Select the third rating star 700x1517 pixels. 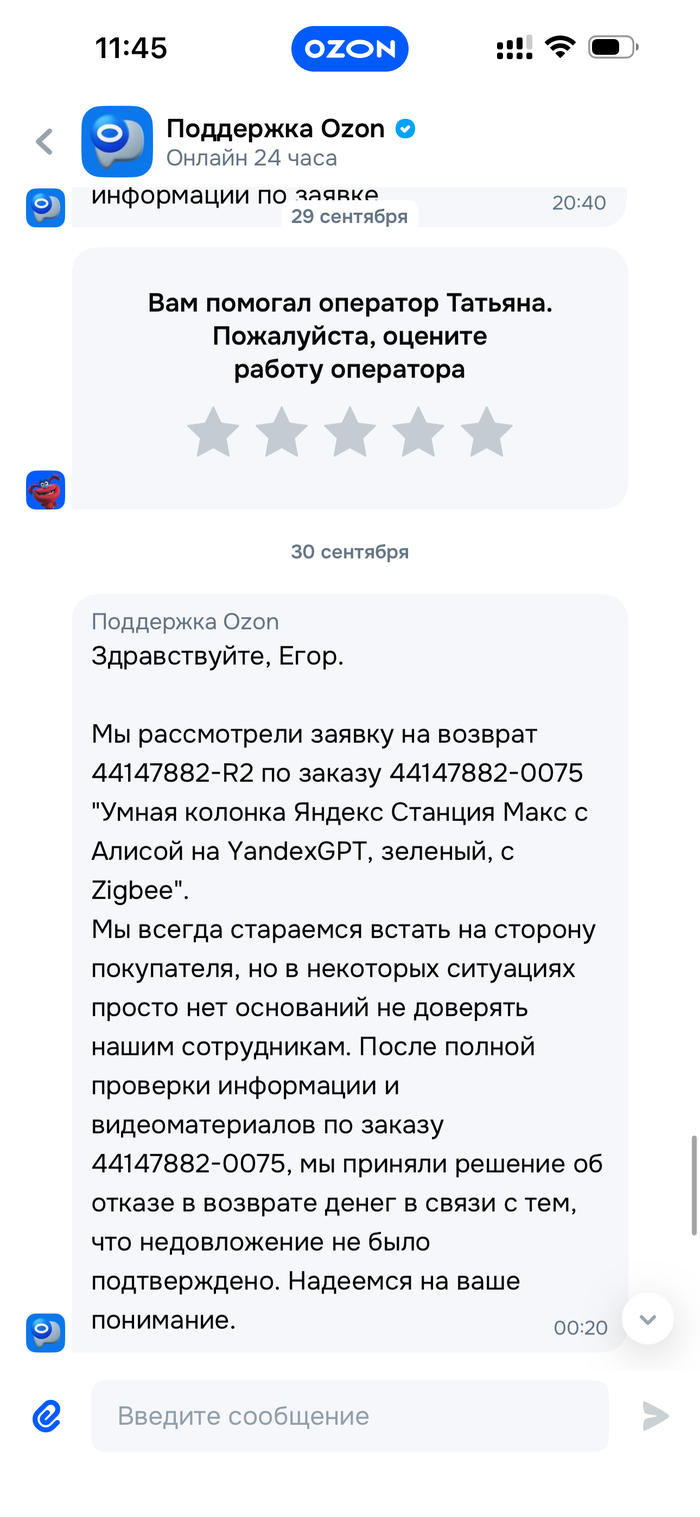click(350, 433)
